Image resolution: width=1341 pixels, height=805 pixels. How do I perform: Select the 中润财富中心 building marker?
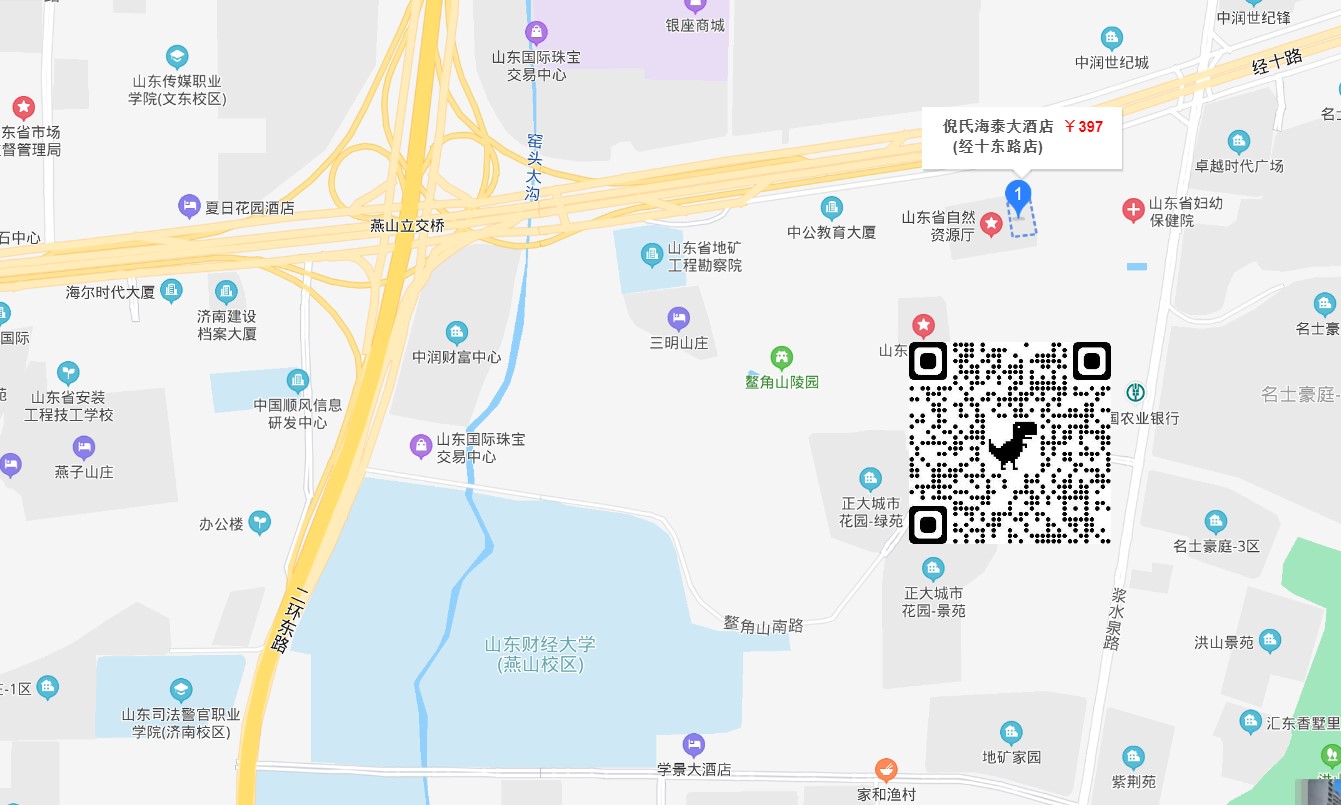(457, 333)
